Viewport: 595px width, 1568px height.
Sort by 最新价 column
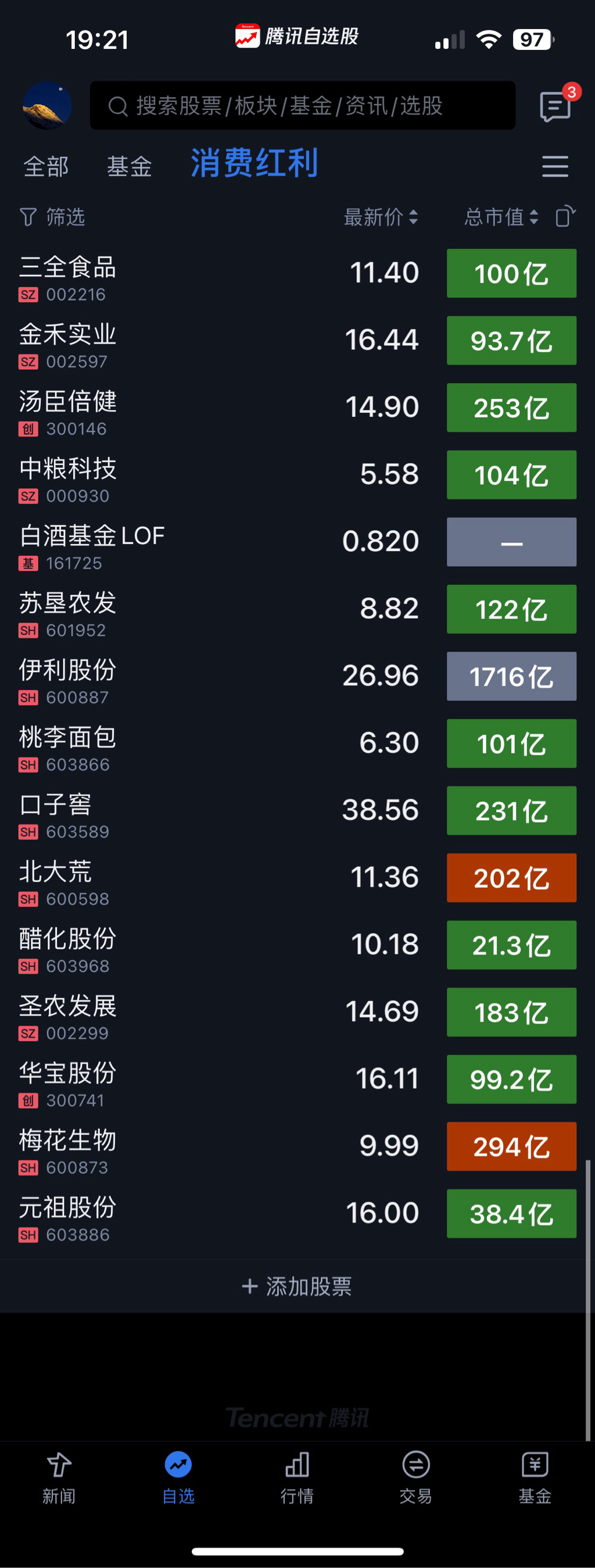click(380, 217)
